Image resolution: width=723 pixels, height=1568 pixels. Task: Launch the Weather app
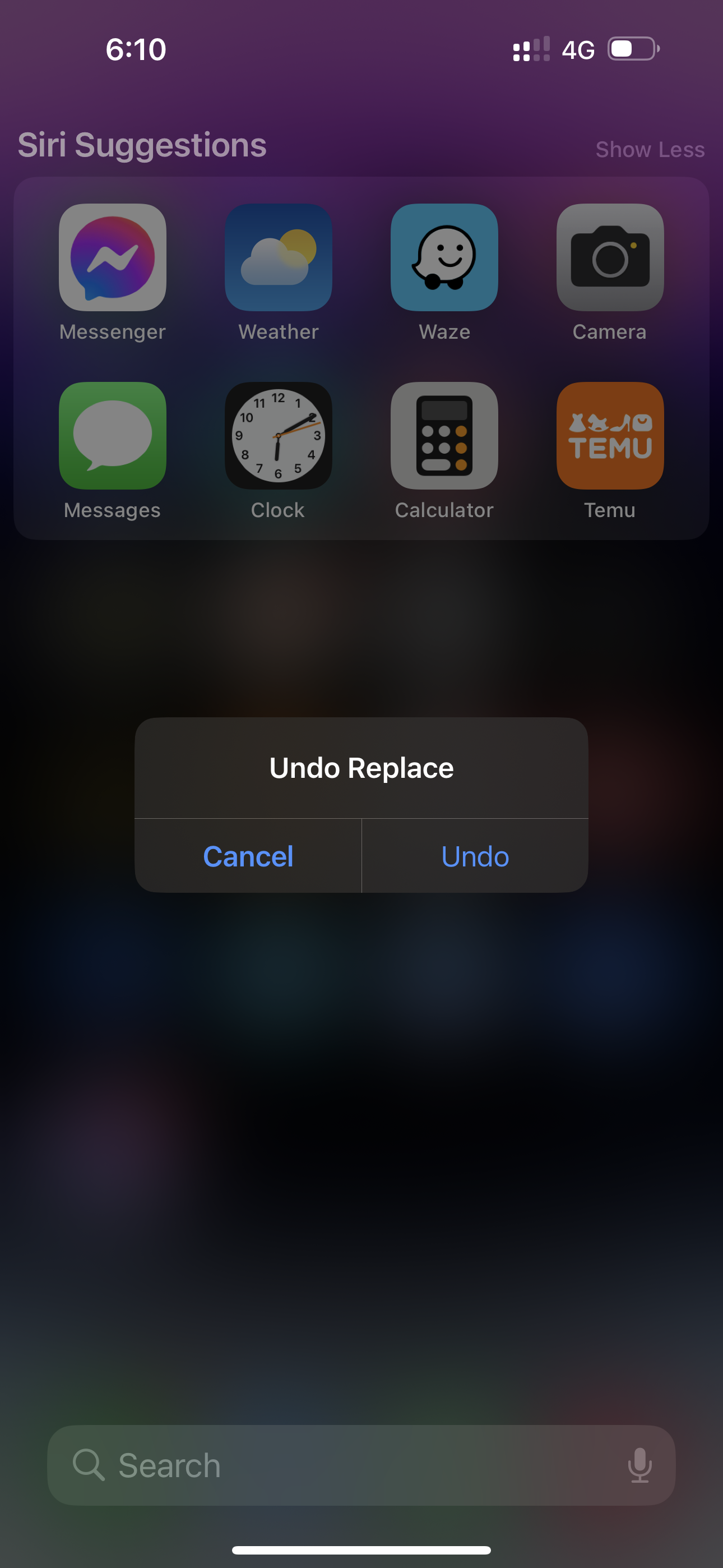coord(278,257)
